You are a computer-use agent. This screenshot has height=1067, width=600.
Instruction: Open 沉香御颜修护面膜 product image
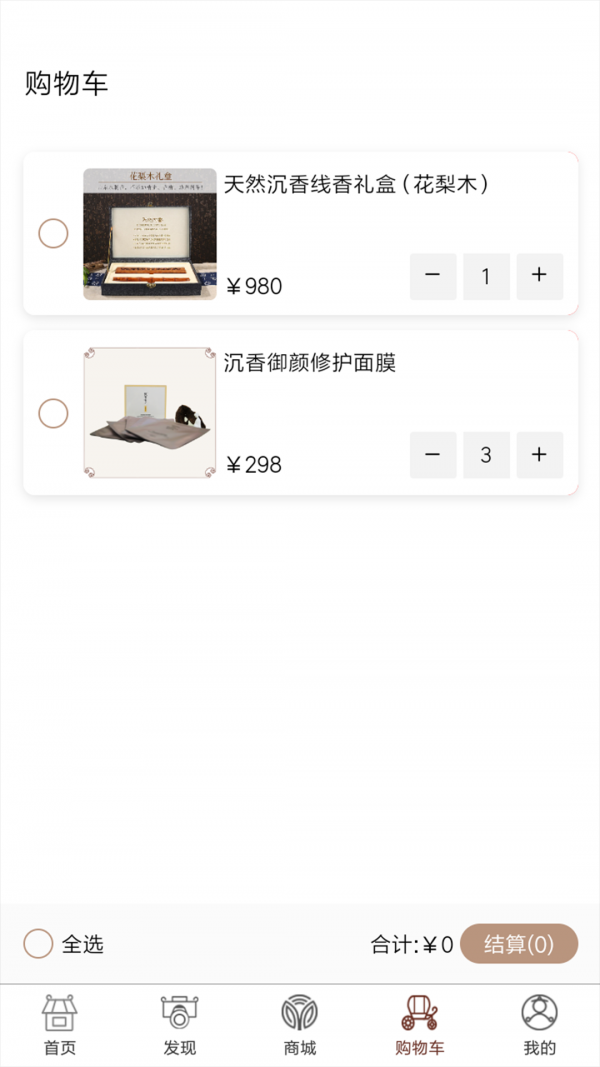(x=150, y=413)
